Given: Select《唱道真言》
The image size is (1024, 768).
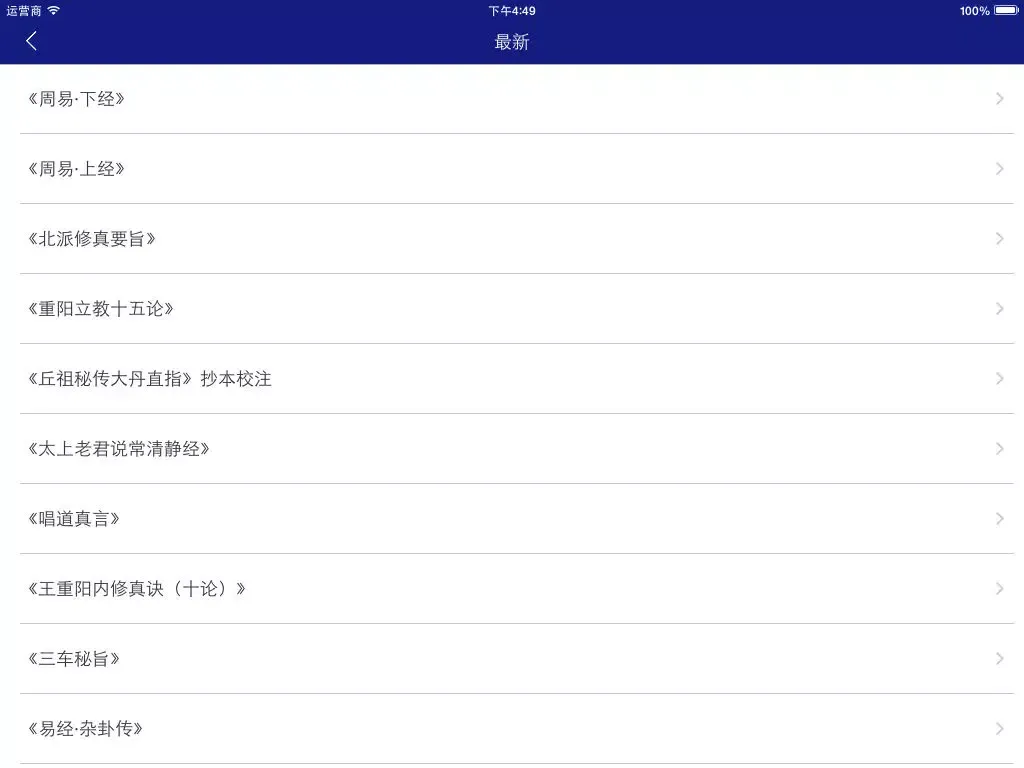Looking at the screenshot, I should [x=74, y=519].
